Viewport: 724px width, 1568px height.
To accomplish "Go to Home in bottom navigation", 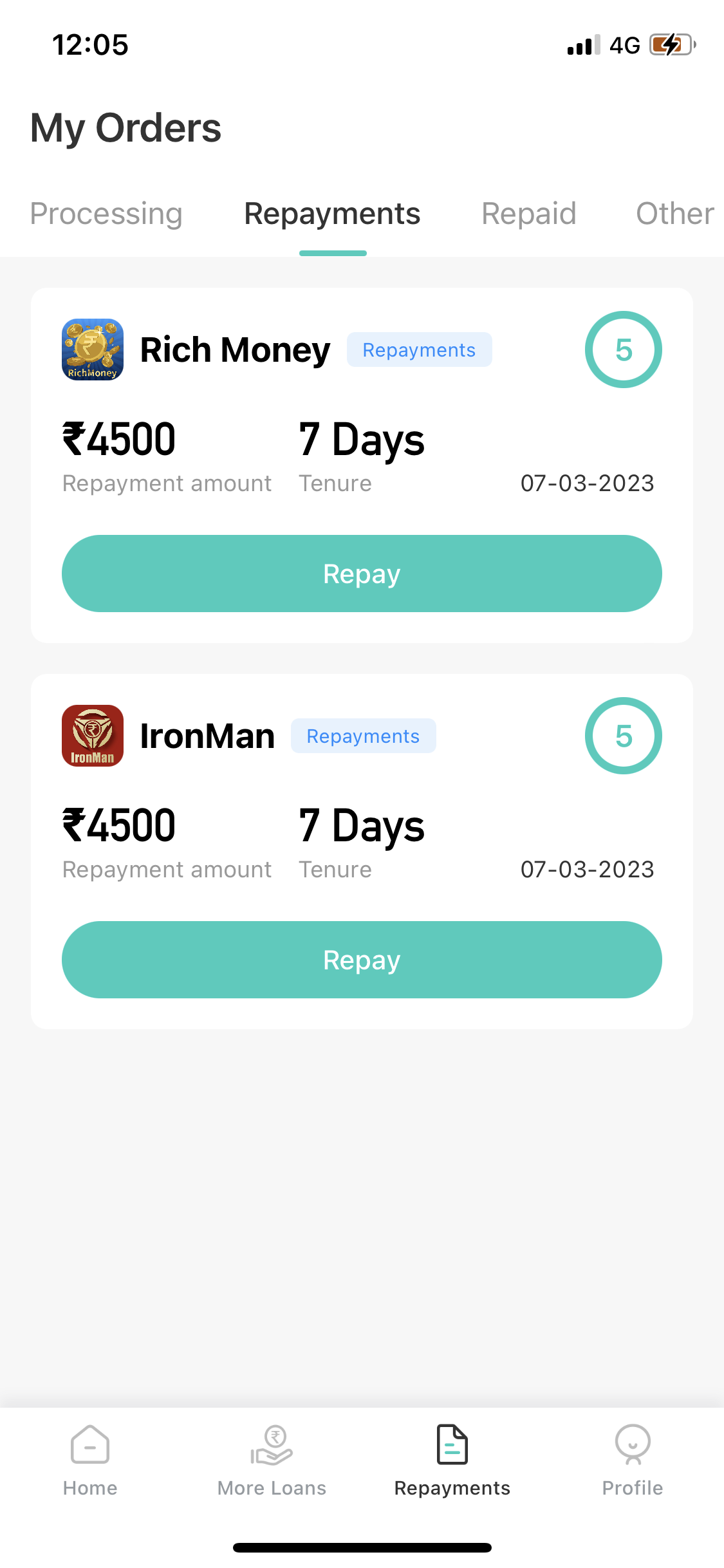I will (x=90, y=1461).
